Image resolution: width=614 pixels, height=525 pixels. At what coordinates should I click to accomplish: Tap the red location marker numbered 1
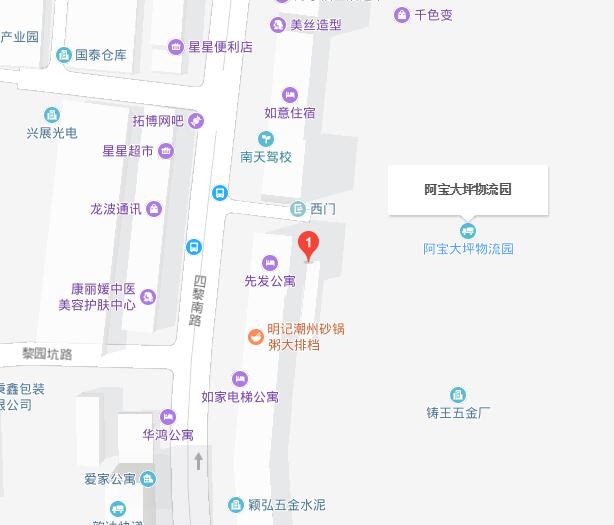point(310,243)
